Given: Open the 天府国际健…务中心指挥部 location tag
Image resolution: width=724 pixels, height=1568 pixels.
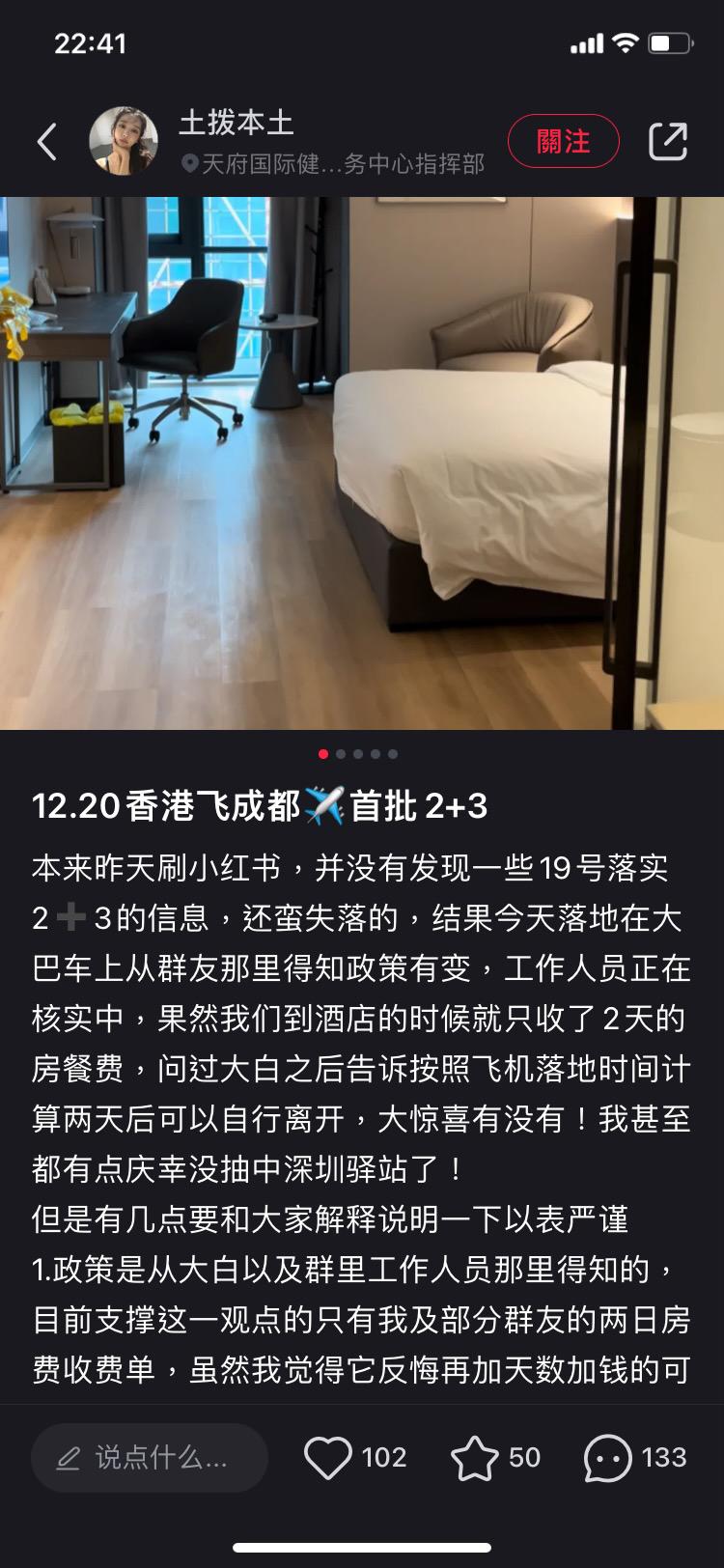Looking at the screenshot, I should [333, 164].
